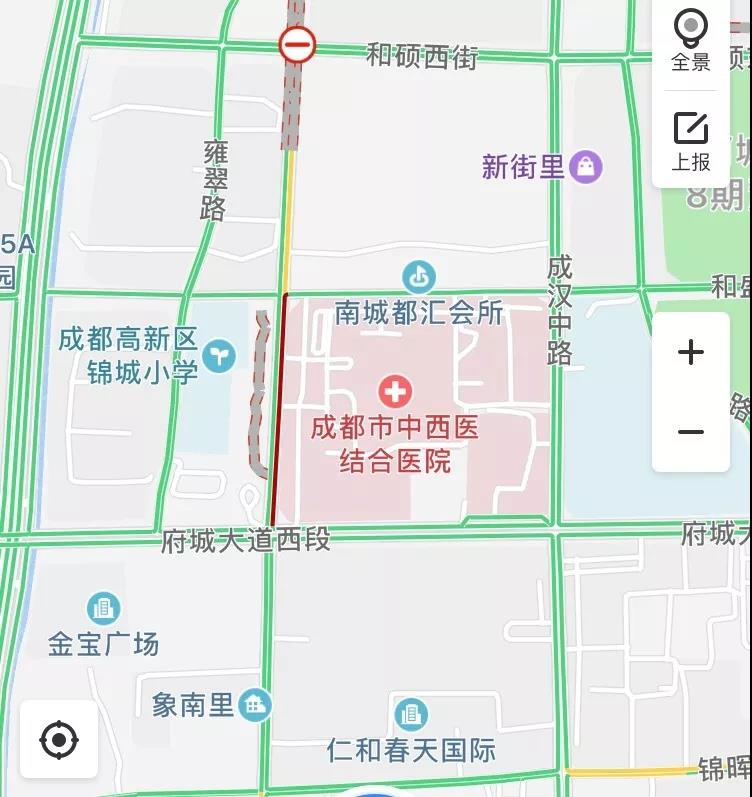
Task: Zoom out with the minus button
Action: (691, 432)
